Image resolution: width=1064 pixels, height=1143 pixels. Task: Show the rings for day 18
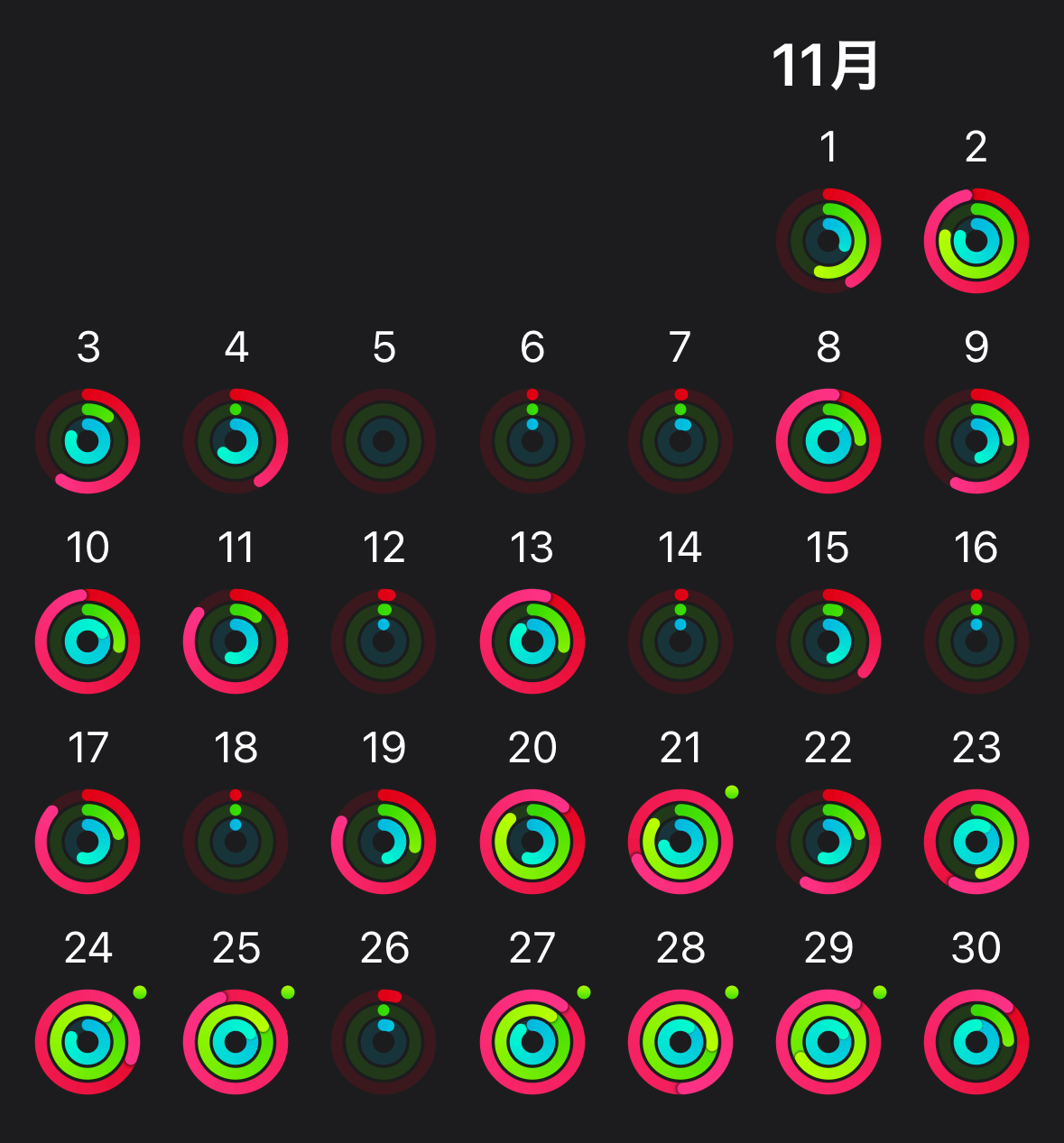(236, 842)
